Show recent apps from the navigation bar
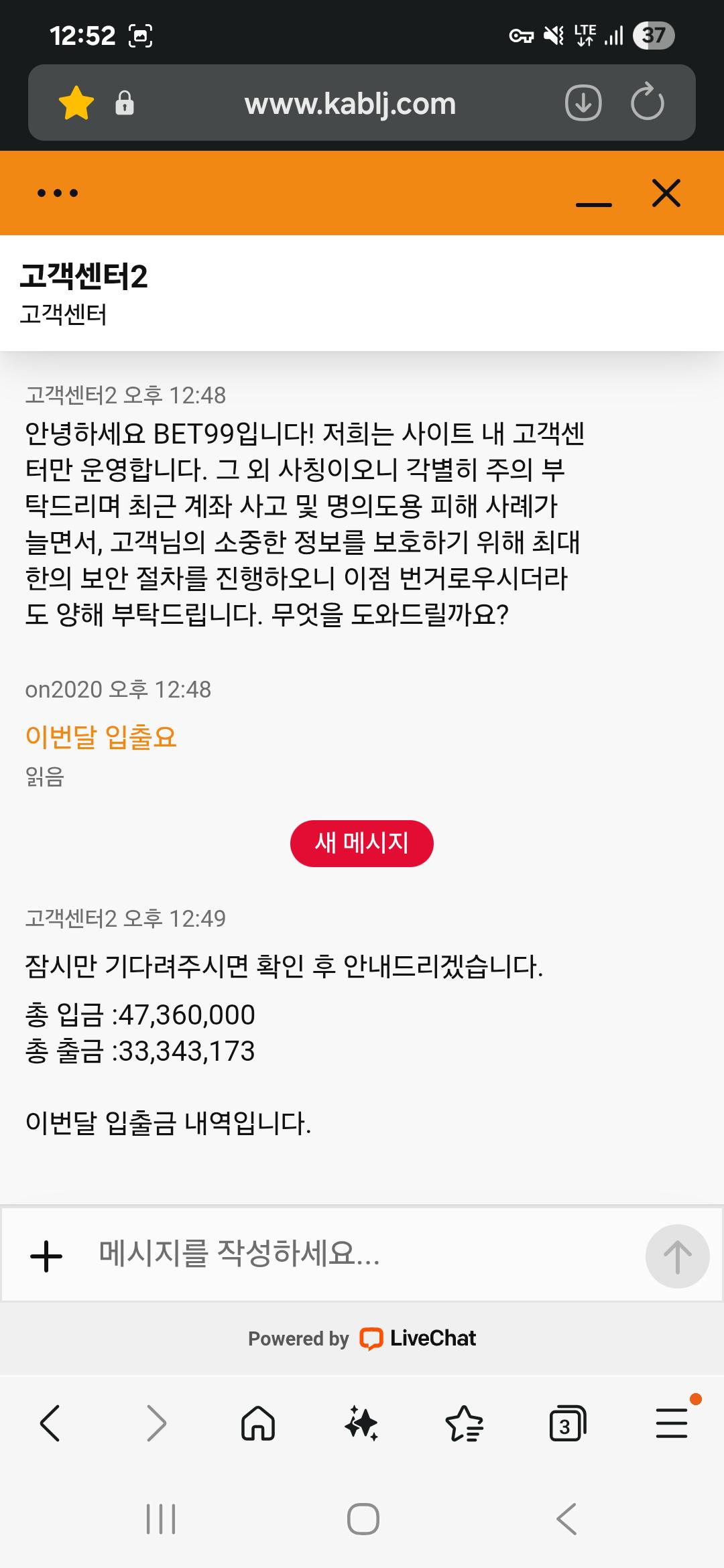724x1568 pixels. pyautogui.click(x=161, y=1519)
